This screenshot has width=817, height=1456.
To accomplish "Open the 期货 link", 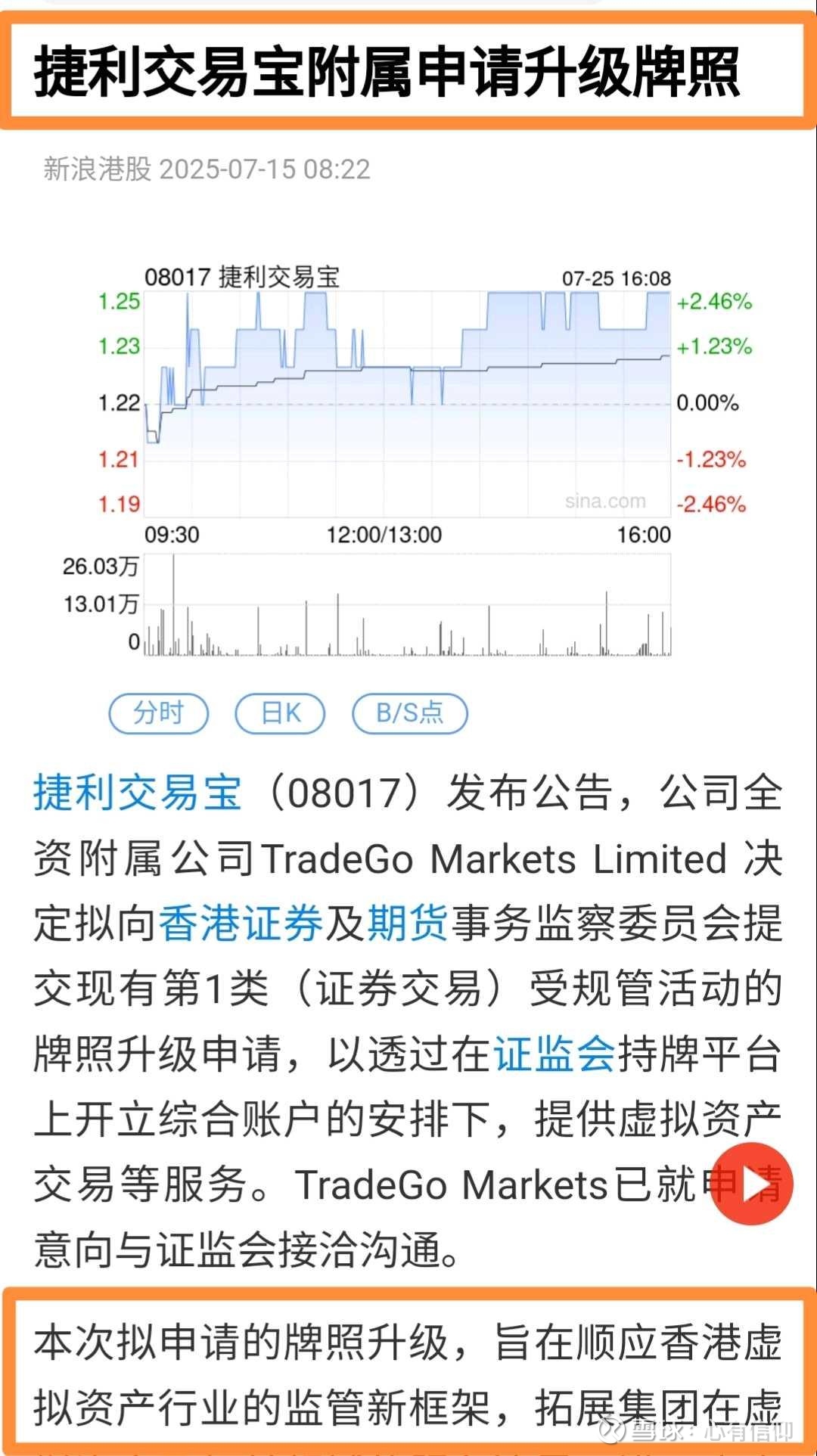I will [408, 924].
